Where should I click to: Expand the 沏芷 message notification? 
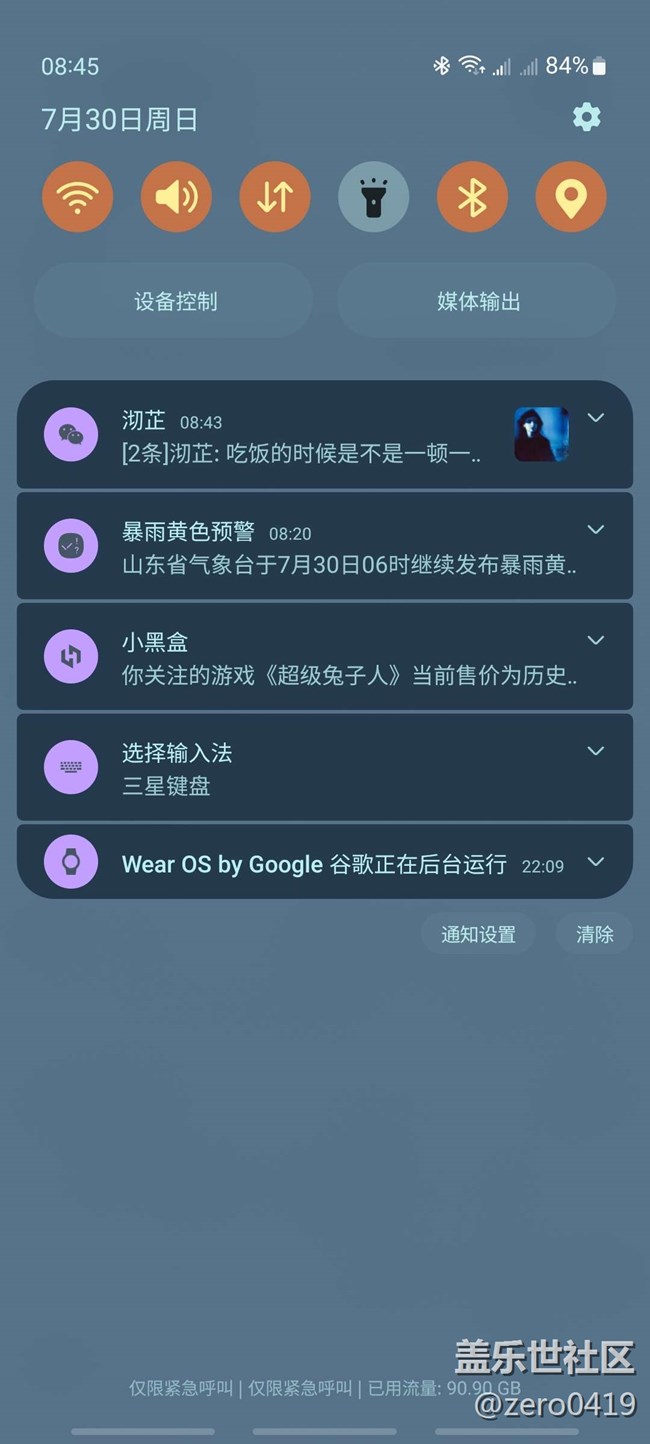596,418
